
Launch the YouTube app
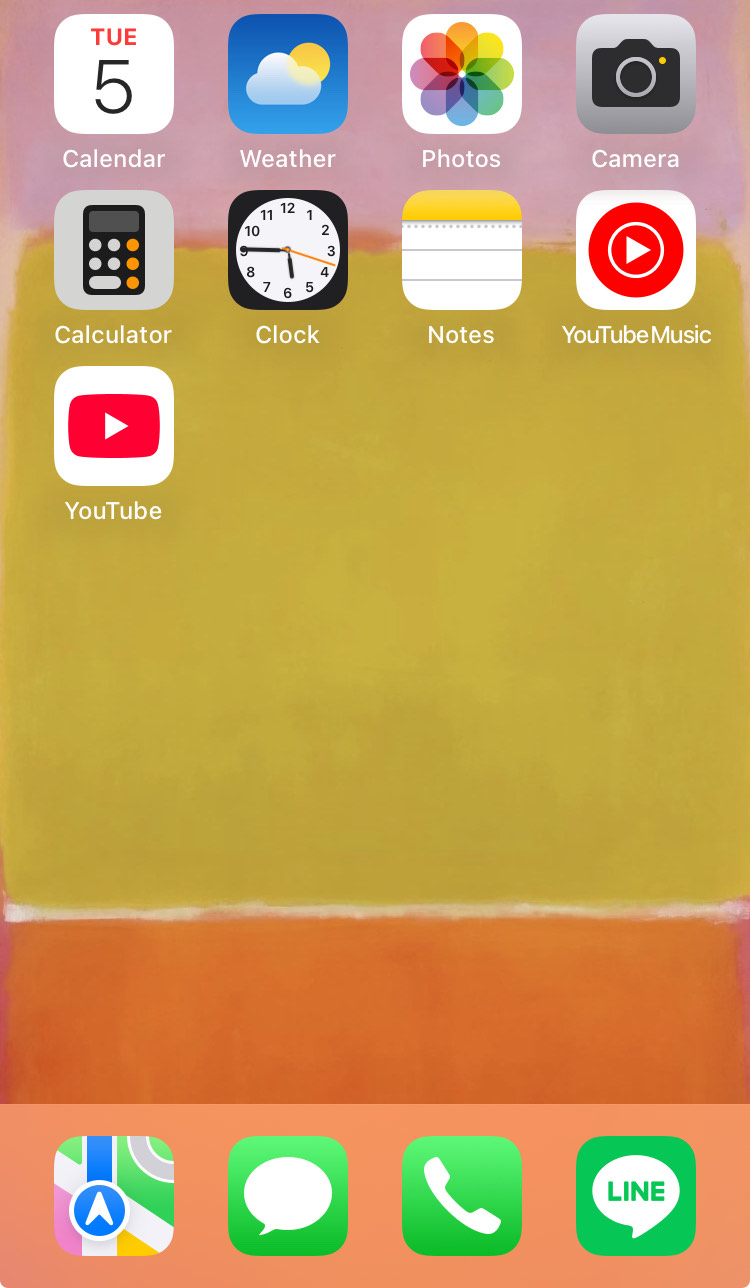click(x=113, y=426)
